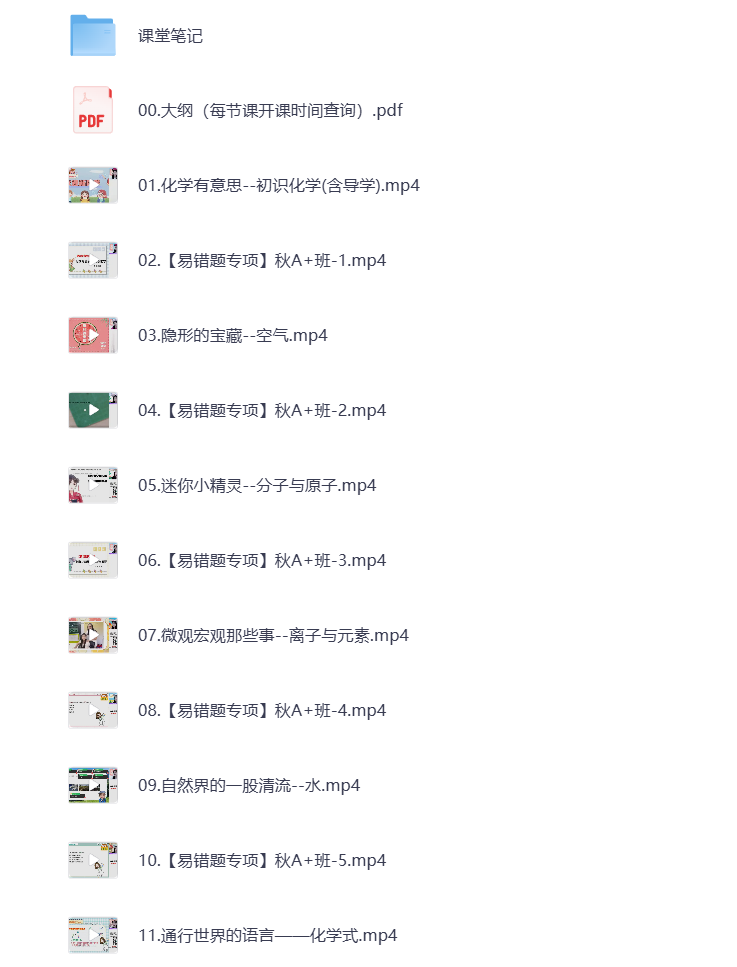Open 10.易错题专项 秋A+班-5.mp4
Screen dimensions: 737x967
262,861
